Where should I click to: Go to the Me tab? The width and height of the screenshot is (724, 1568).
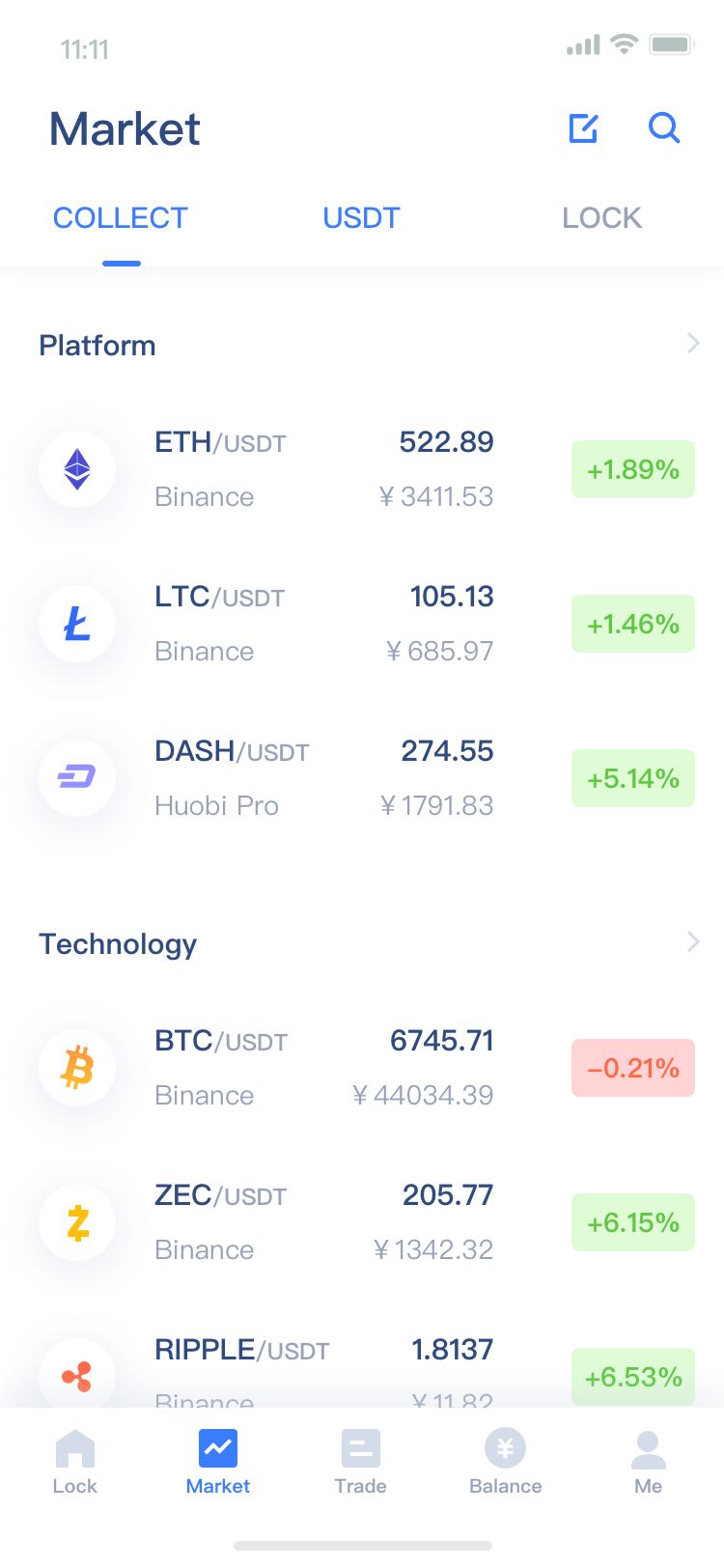[x=649, y=1462]
